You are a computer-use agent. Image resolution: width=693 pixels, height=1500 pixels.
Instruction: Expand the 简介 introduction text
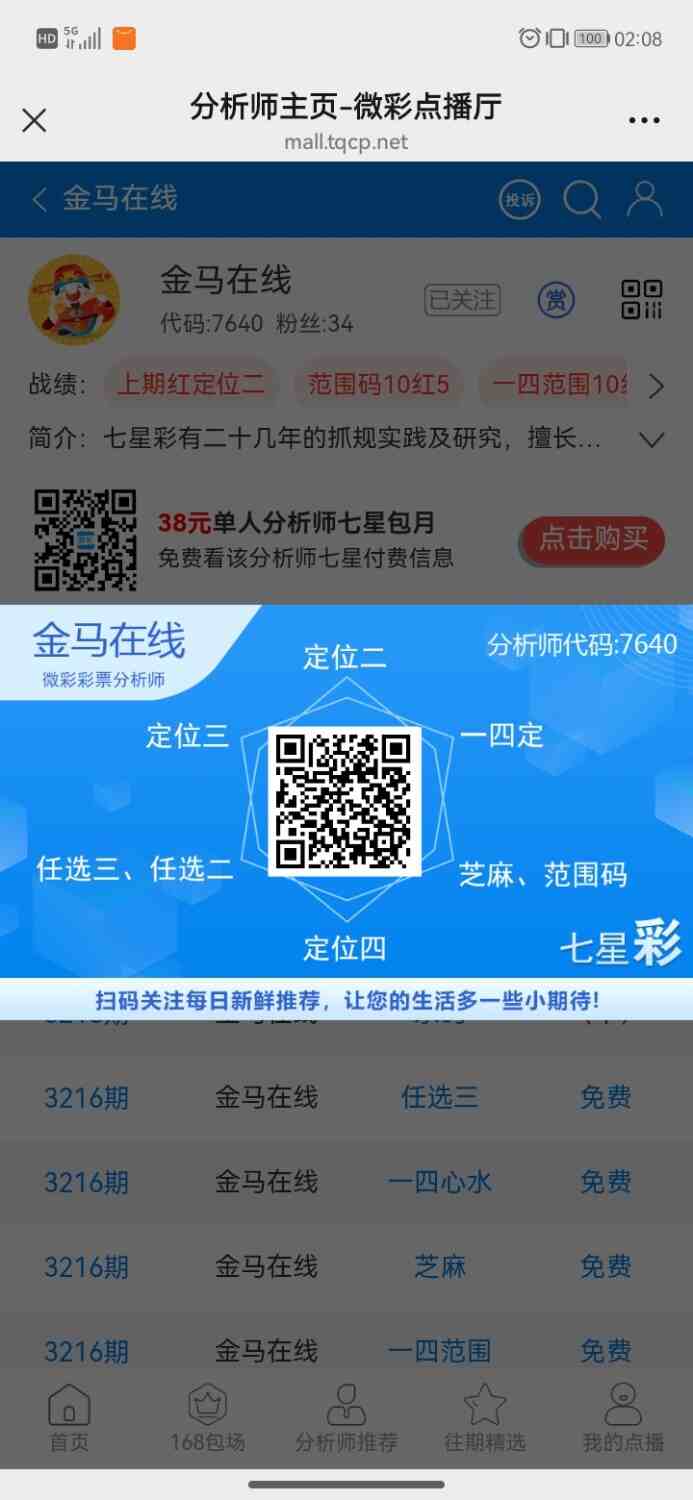click(652, 440)
